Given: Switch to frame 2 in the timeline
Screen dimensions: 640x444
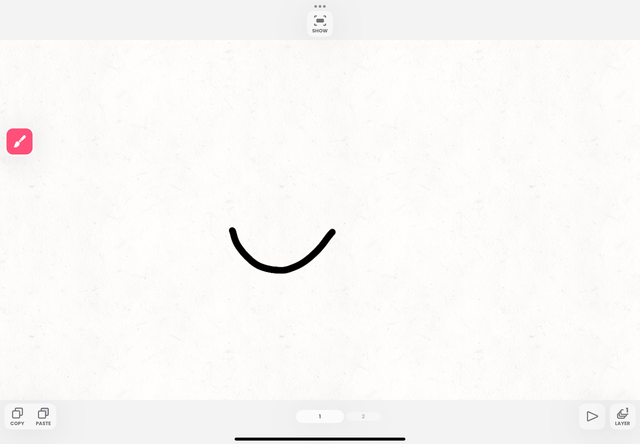Looking at the screenshot, I should (x=363, y=416).
